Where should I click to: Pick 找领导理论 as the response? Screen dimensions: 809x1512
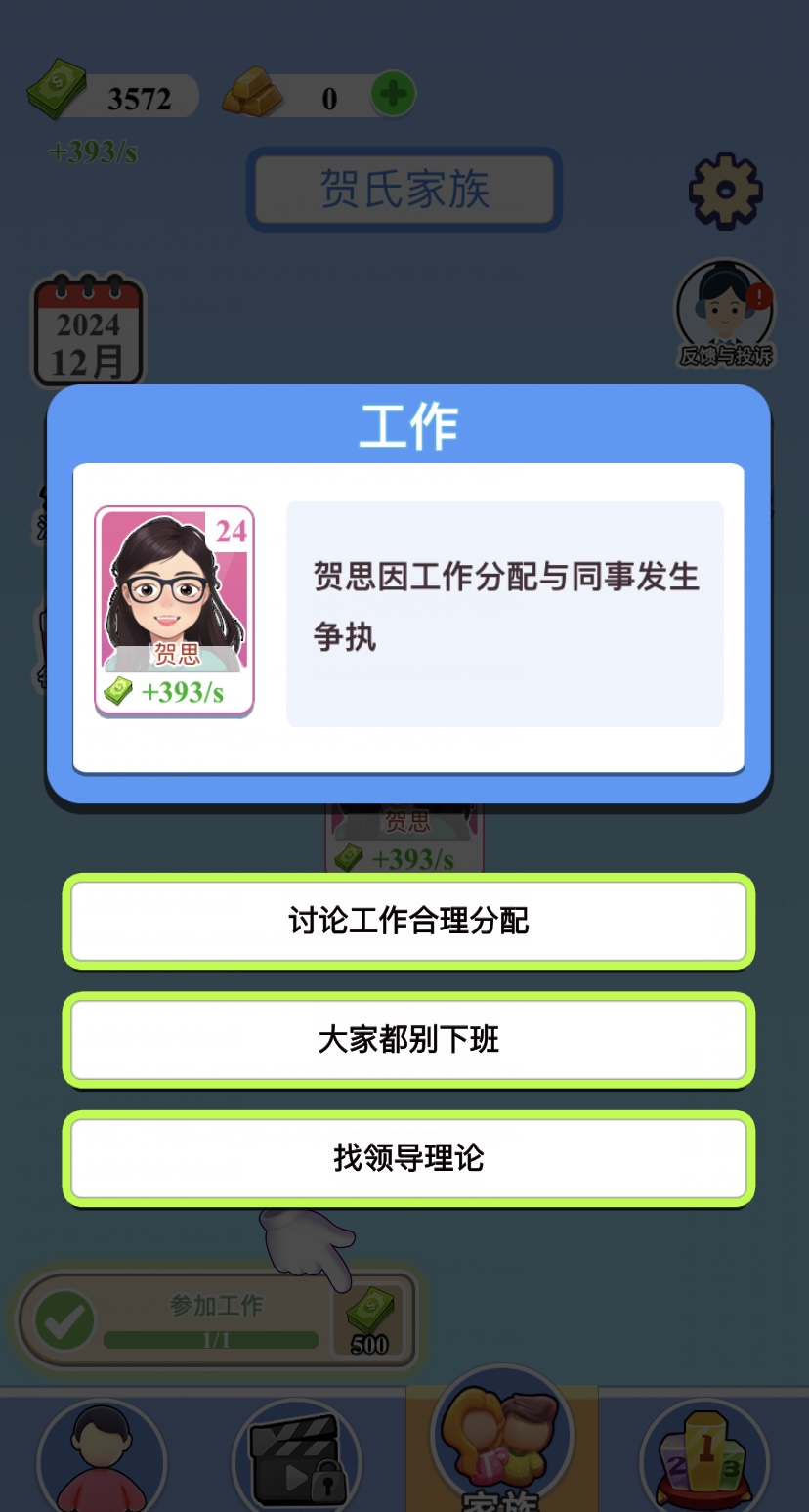pyautogui.click(x=408, y=1158)
